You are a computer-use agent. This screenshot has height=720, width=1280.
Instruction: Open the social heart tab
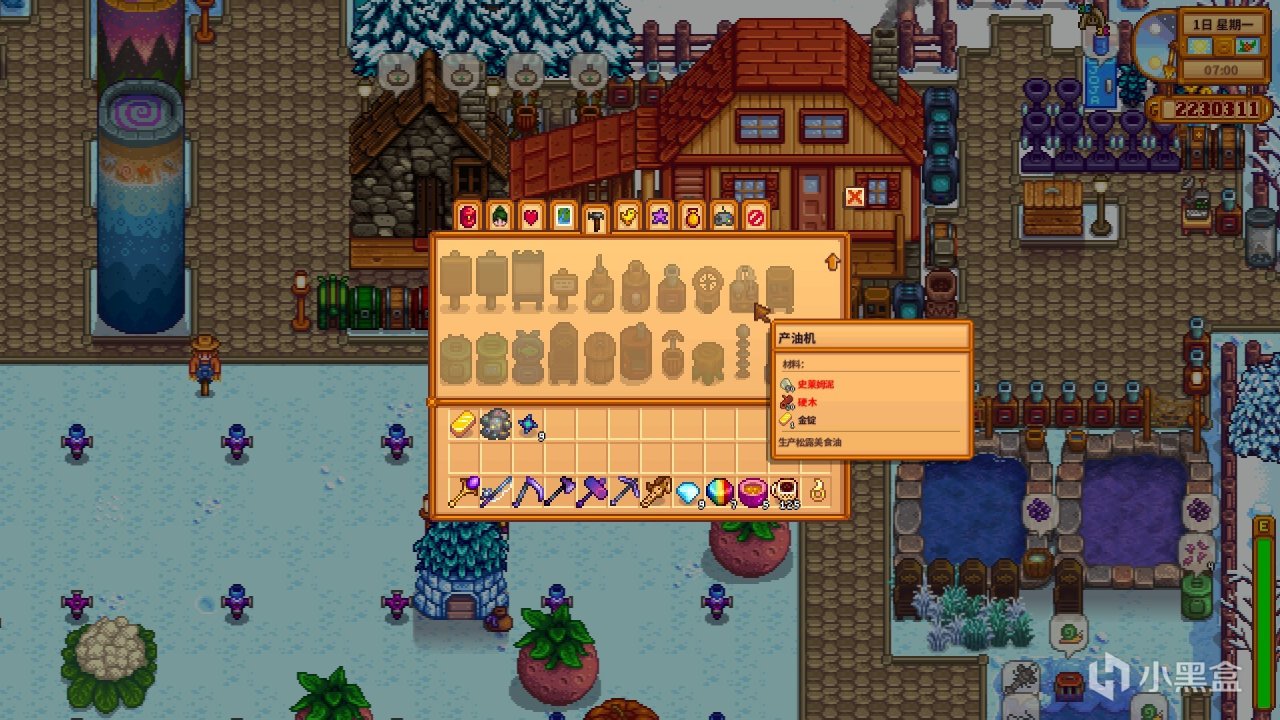532,216
